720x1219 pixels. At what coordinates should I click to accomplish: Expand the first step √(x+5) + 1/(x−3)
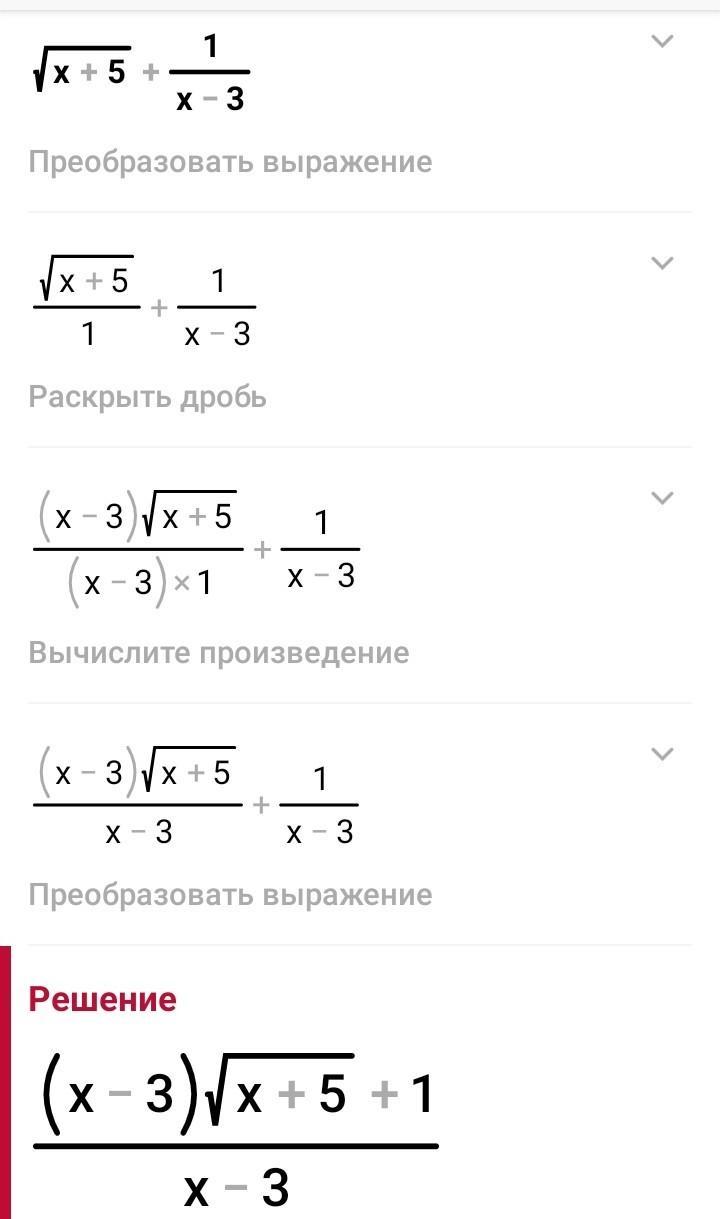(x=662, y=41)
